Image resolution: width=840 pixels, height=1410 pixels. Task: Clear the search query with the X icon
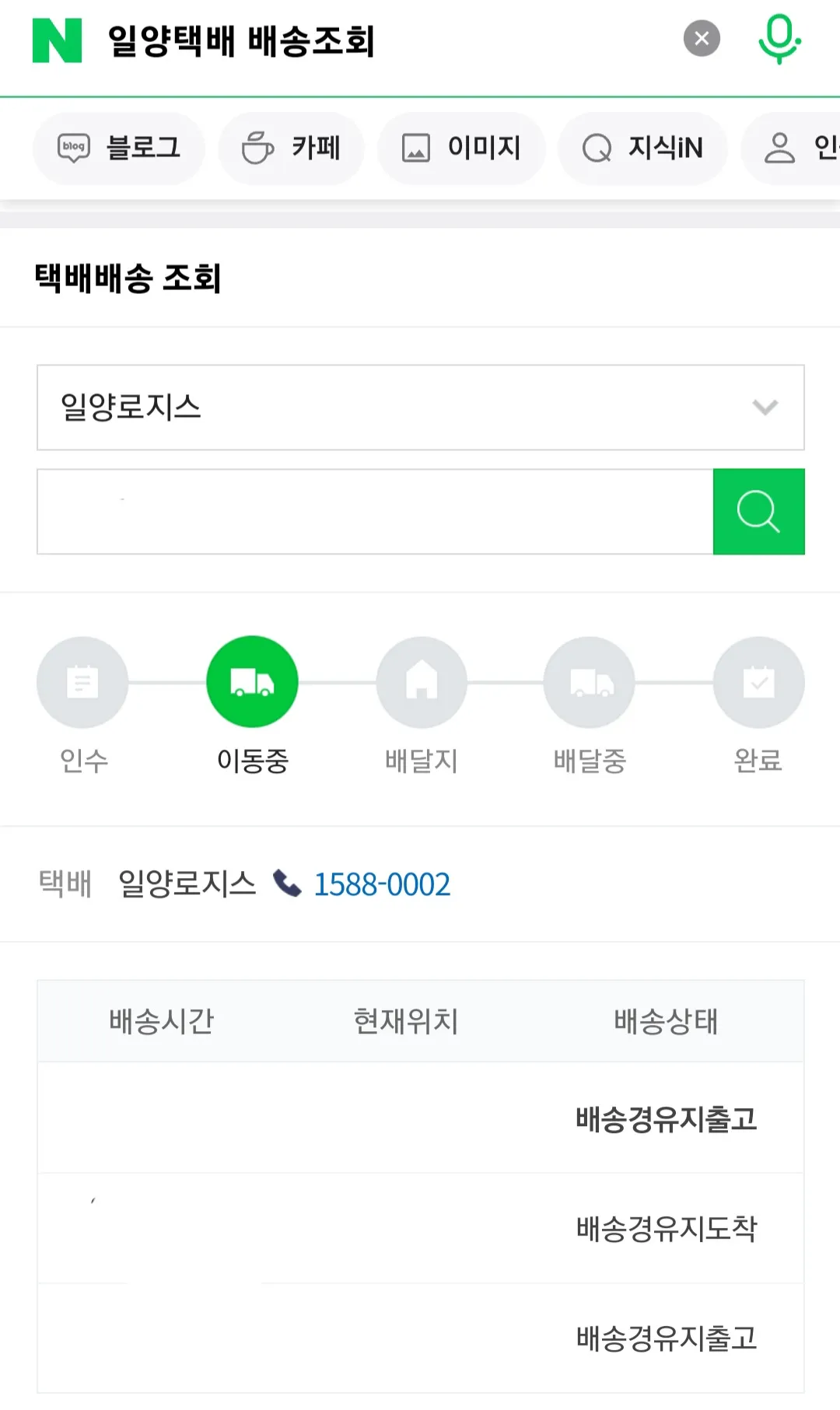(701, 38)
